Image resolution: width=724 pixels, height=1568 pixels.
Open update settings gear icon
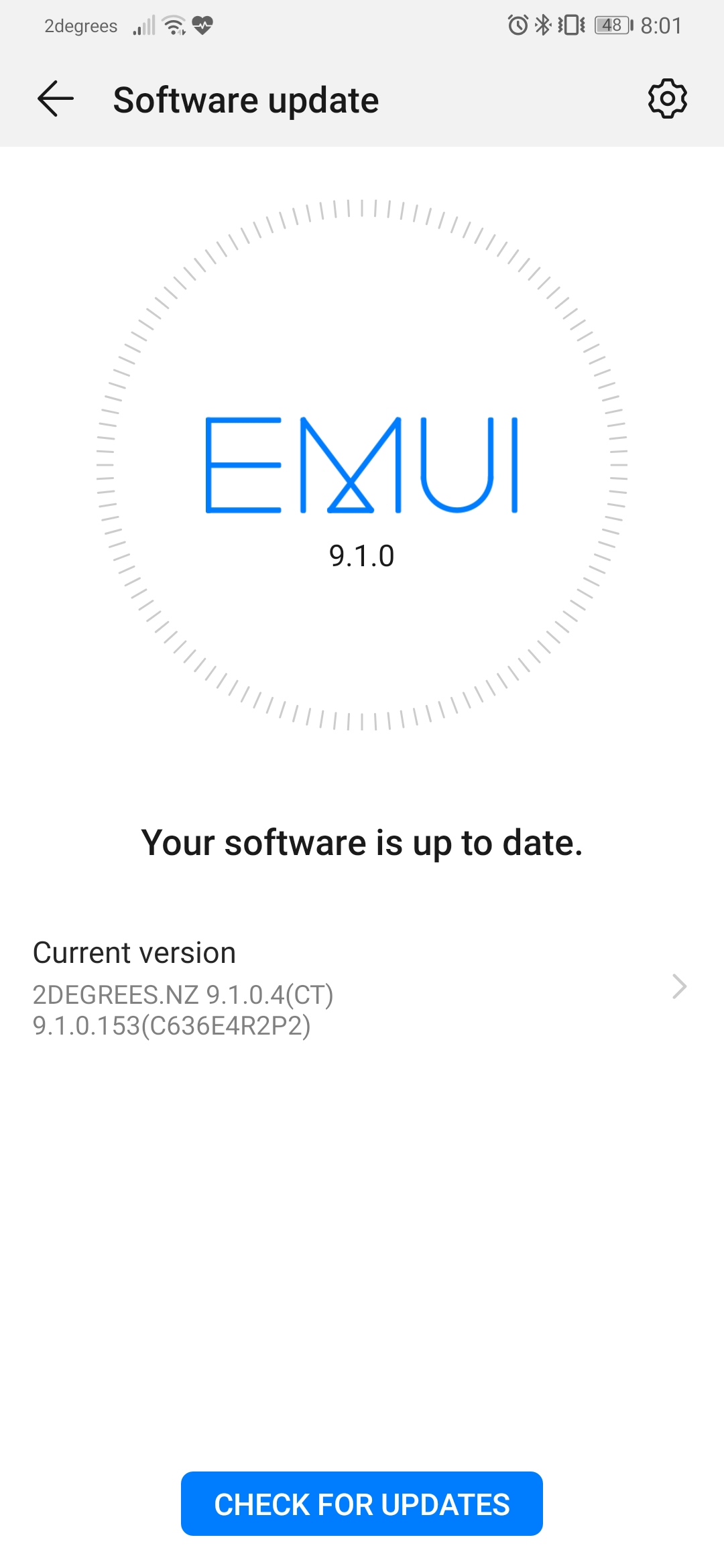tap(667, 99)
